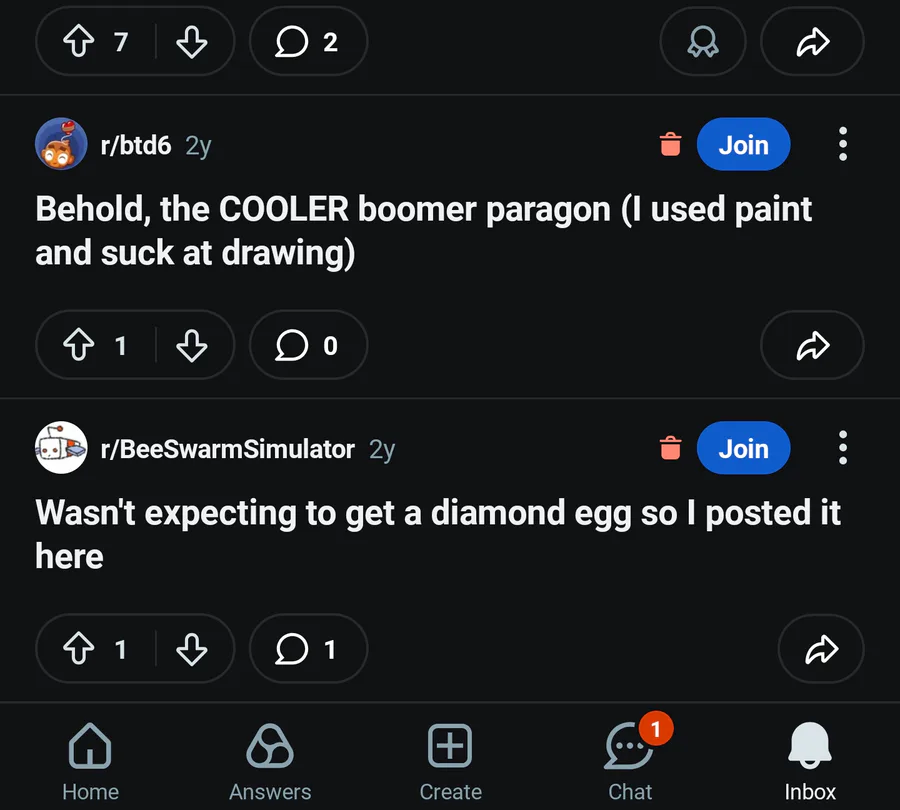Downvote the boomer paragon post

(191, 346)
